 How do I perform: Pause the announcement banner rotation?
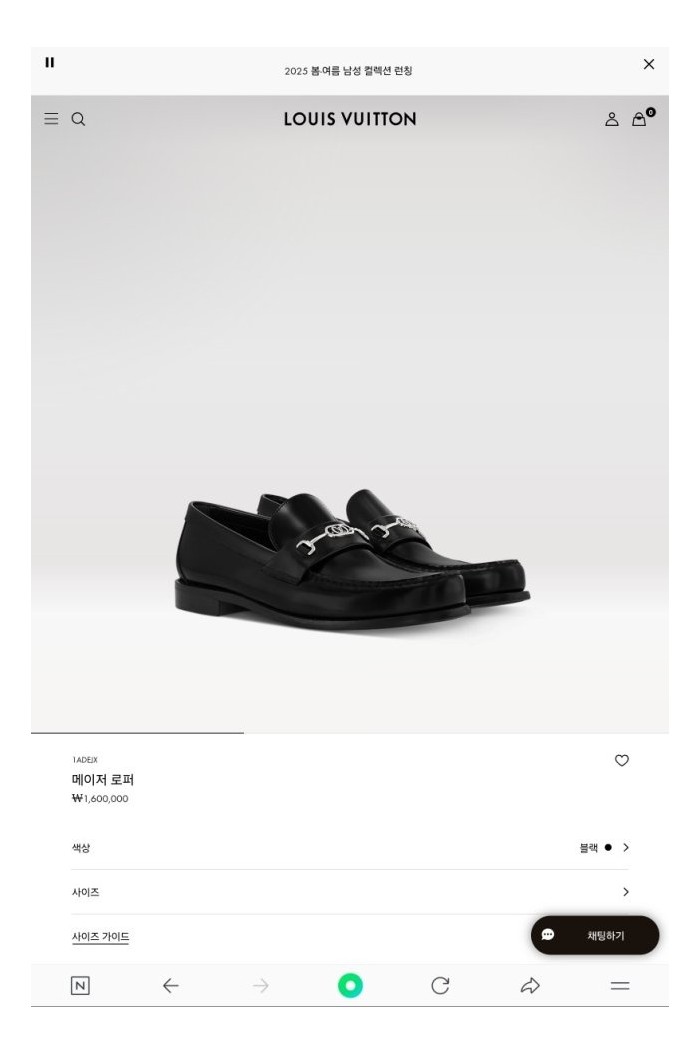point(49,63)
